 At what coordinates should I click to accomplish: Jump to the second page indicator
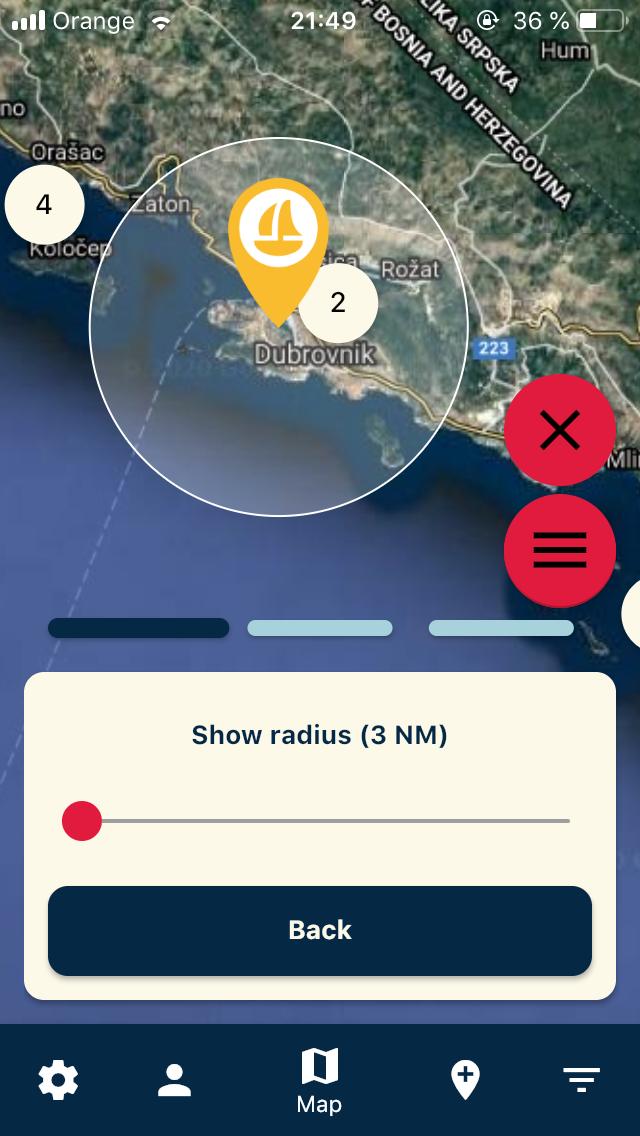click(x=320, y=628)
